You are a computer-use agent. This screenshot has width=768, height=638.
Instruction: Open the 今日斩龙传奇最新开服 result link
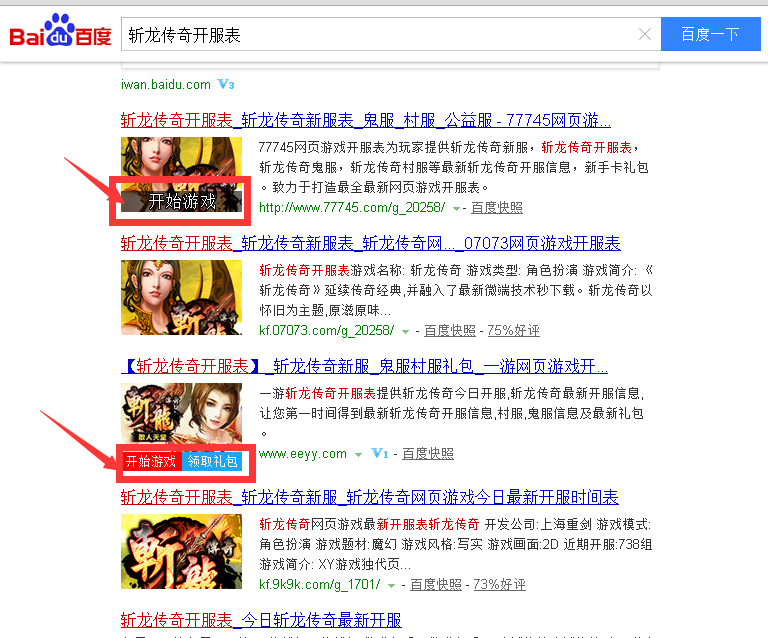261,620
